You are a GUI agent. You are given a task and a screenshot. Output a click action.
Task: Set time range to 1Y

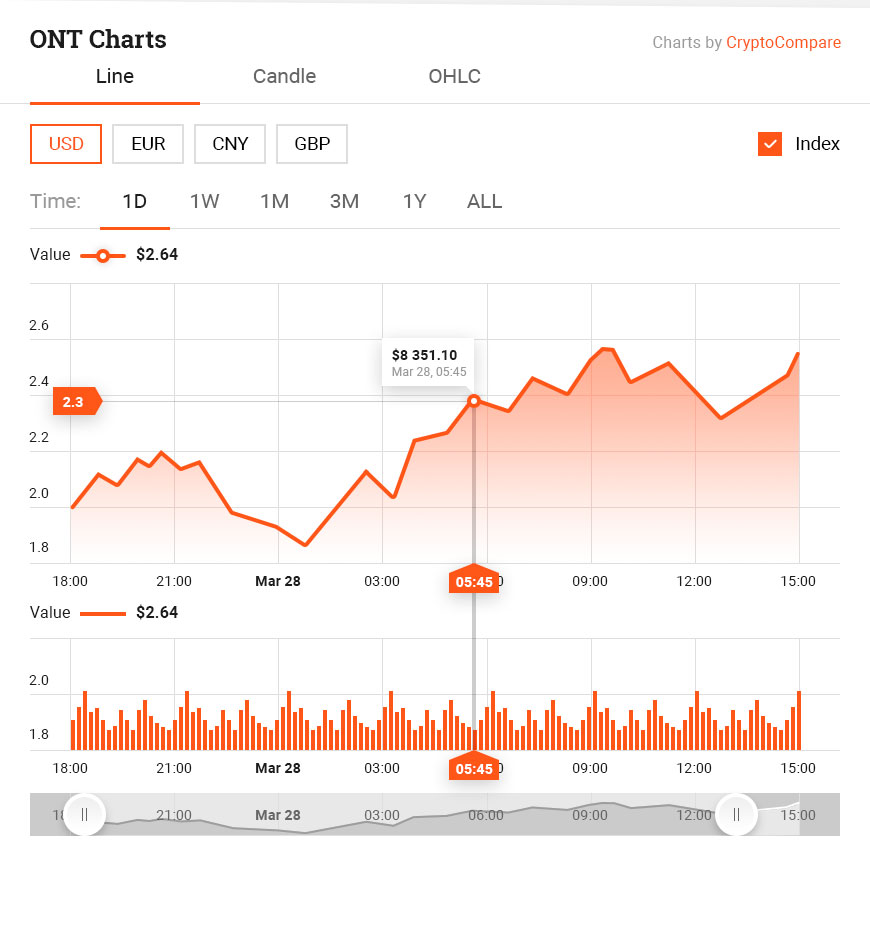(x=414, y=201)
